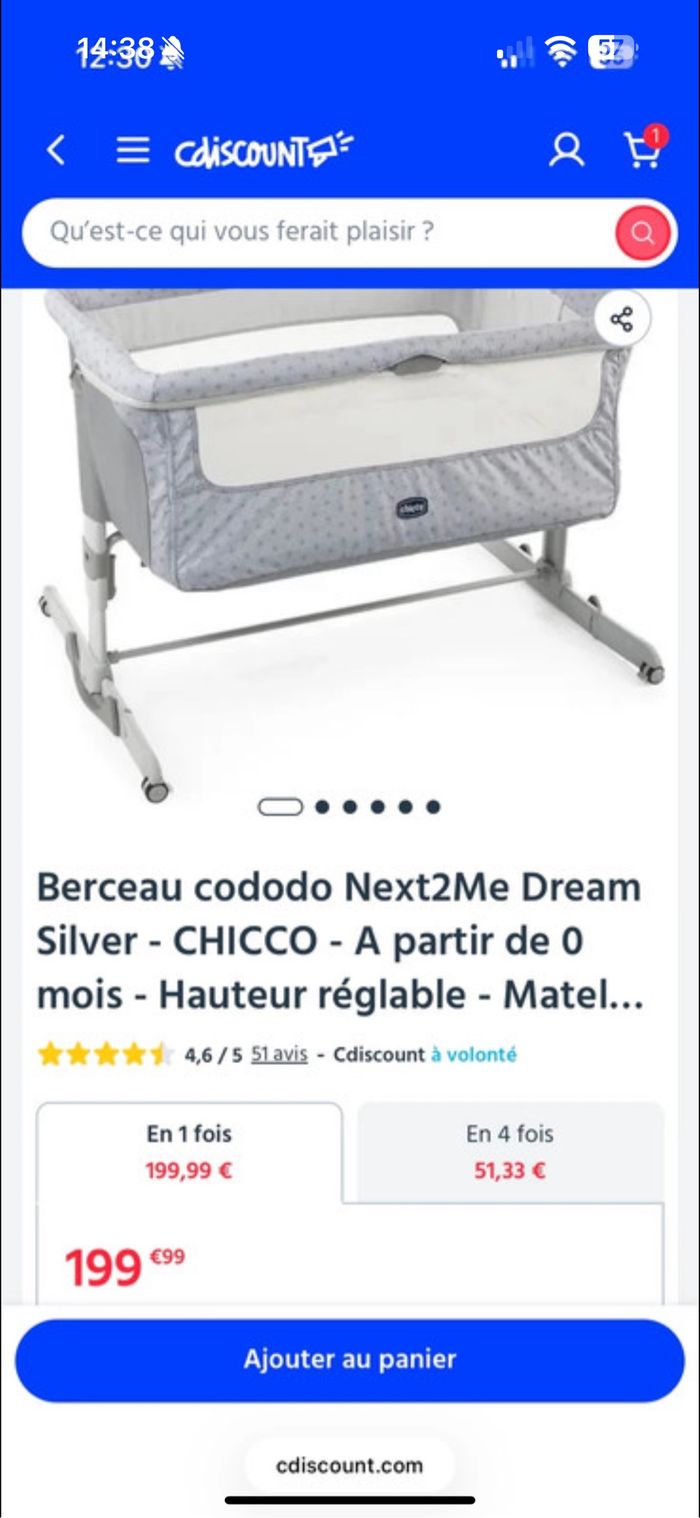Open the 51 avis reviews link

(x=279, y=1054)
